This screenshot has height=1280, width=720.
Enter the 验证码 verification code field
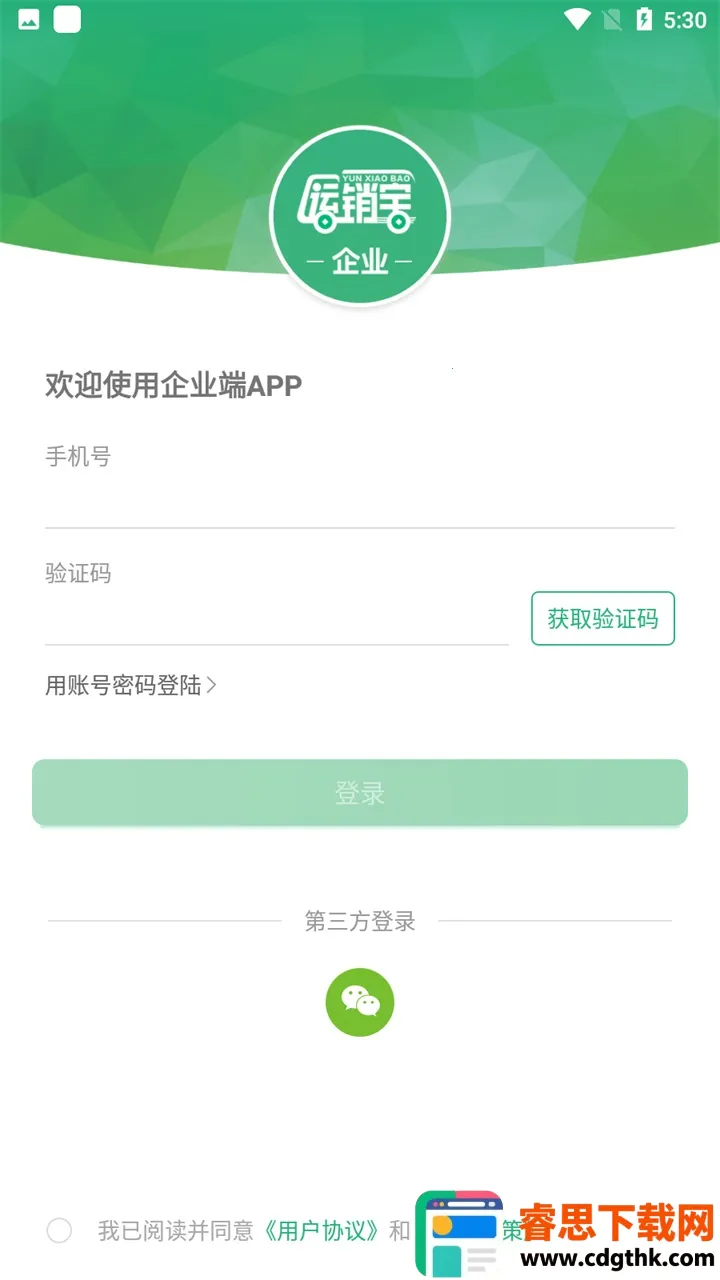276,620
